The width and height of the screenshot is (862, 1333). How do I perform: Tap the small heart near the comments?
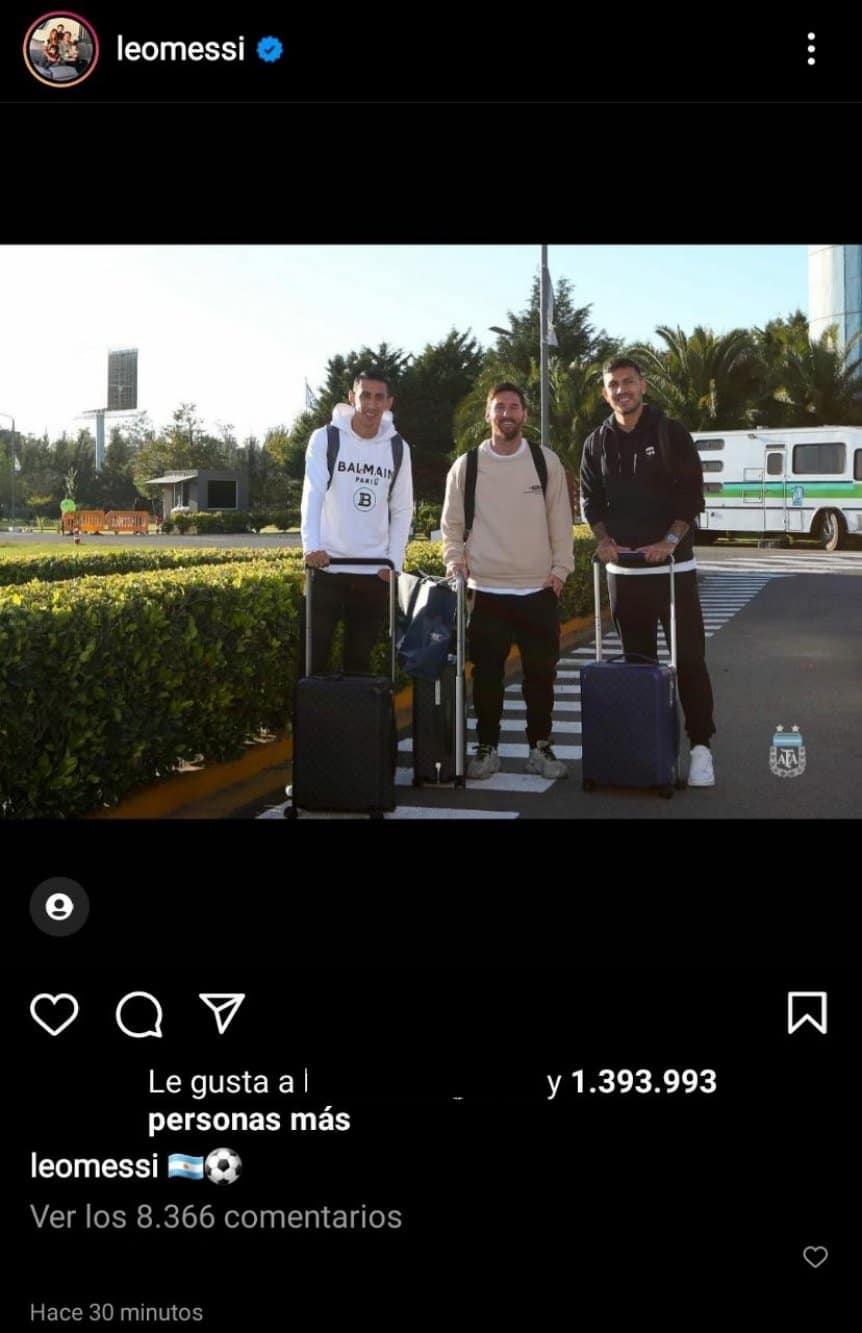(x=815, y=1257)
